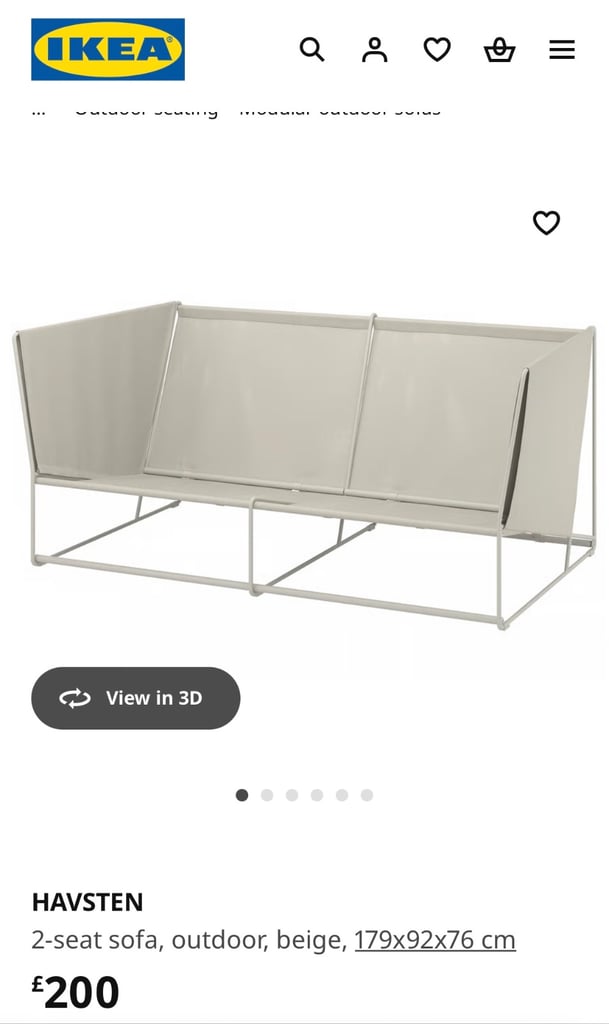609x1024 pixels.
Task: Open the shopping basket
Action: click(499, 50)
